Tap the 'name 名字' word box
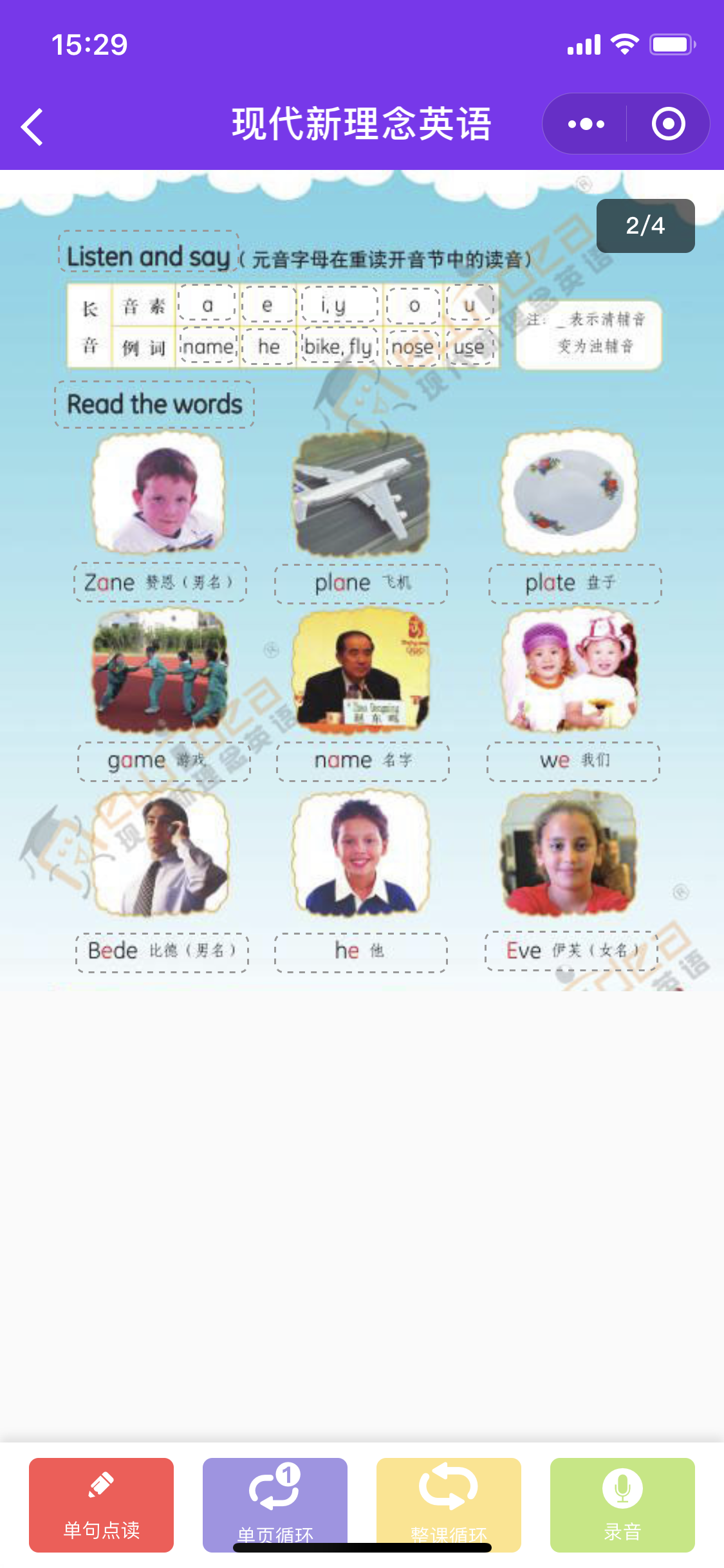This screenshot has height=1568, width=724. pyautogui.click(x=362, y=761)
